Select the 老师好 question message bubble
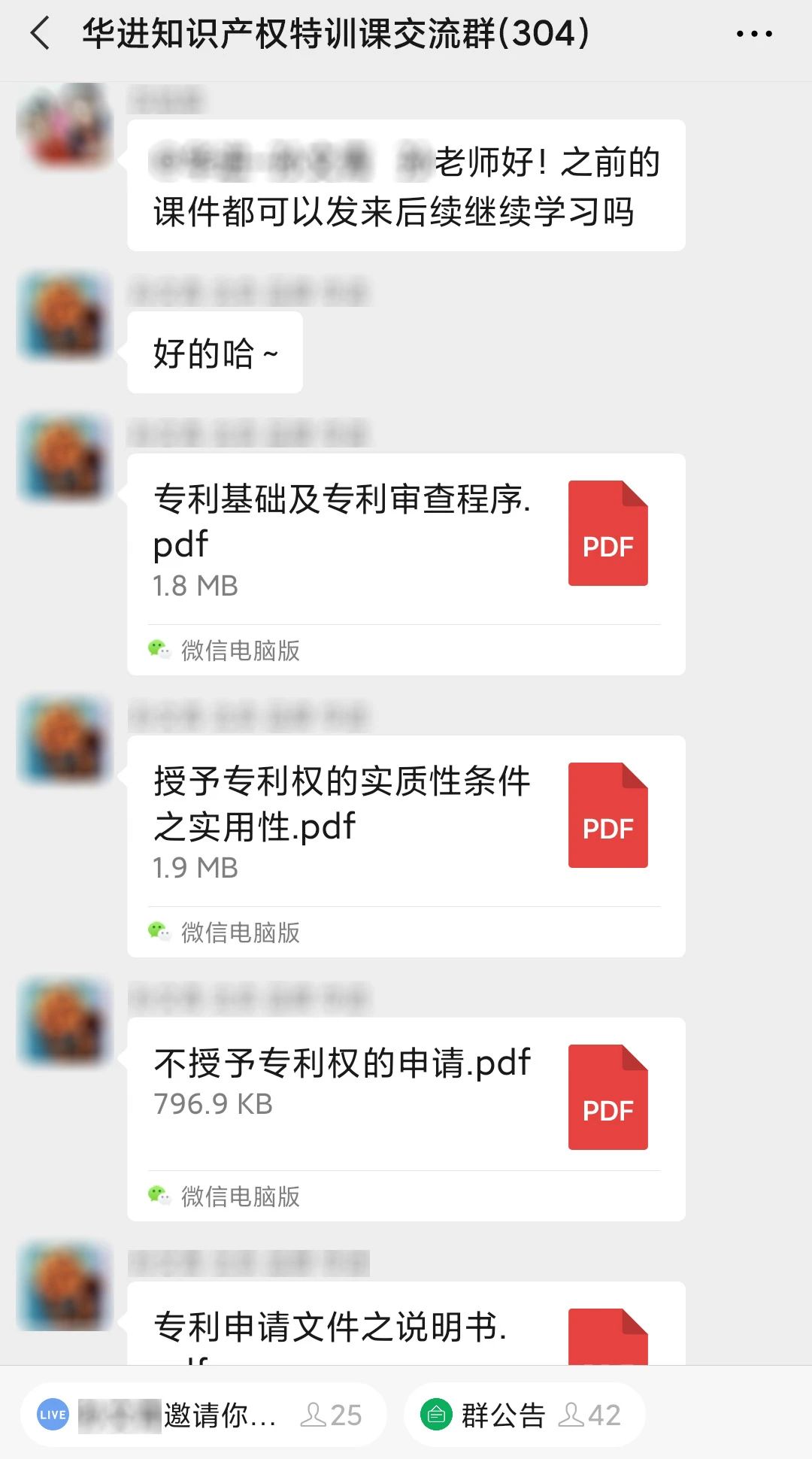The height and width of the screenshot is (1459, 812). [406, 186]
